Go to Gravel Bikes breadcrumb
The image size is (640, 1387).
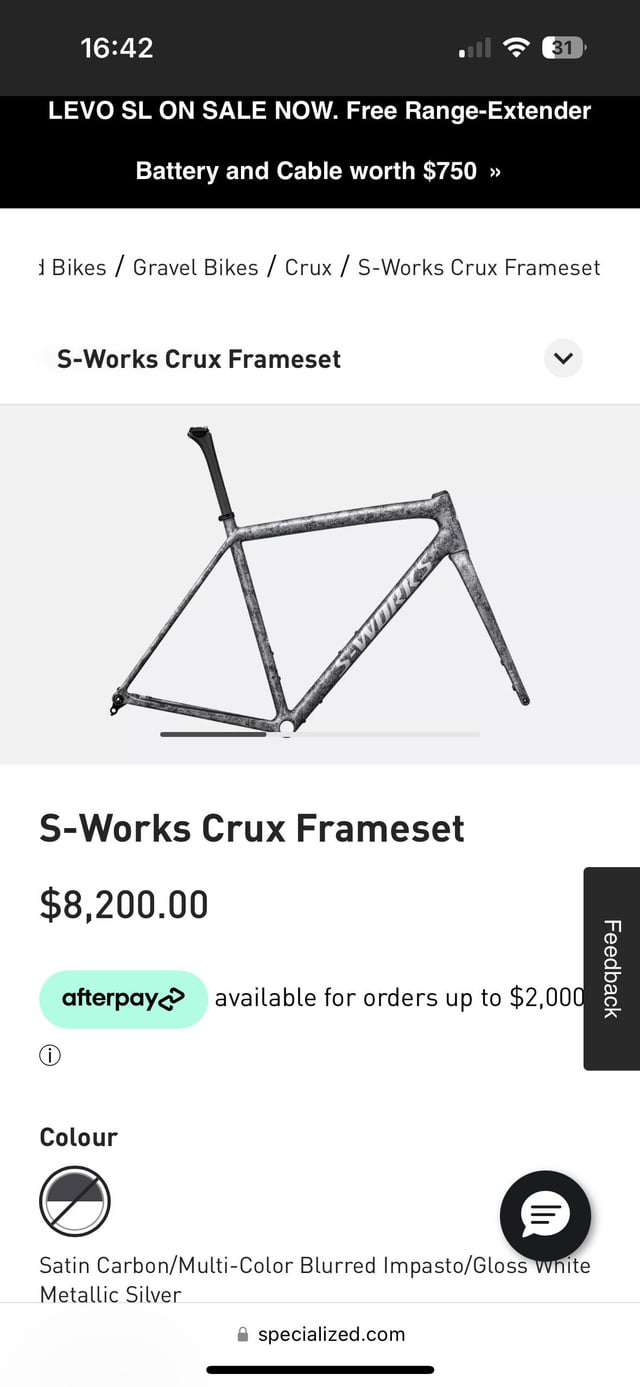(195, 267)
